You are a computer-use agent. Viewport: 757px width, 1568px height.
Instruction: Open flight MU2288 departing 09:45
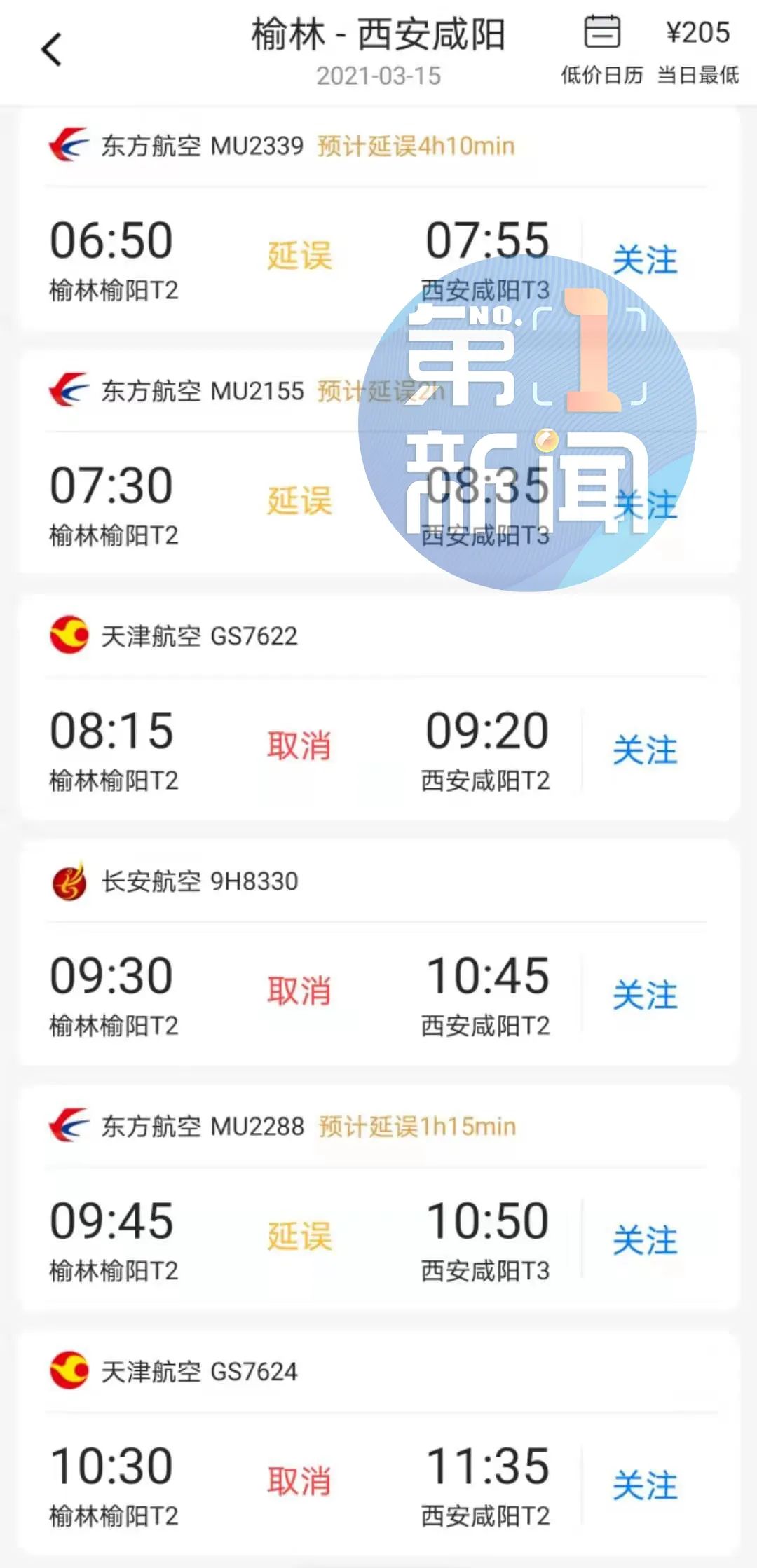coord(378,1197)
